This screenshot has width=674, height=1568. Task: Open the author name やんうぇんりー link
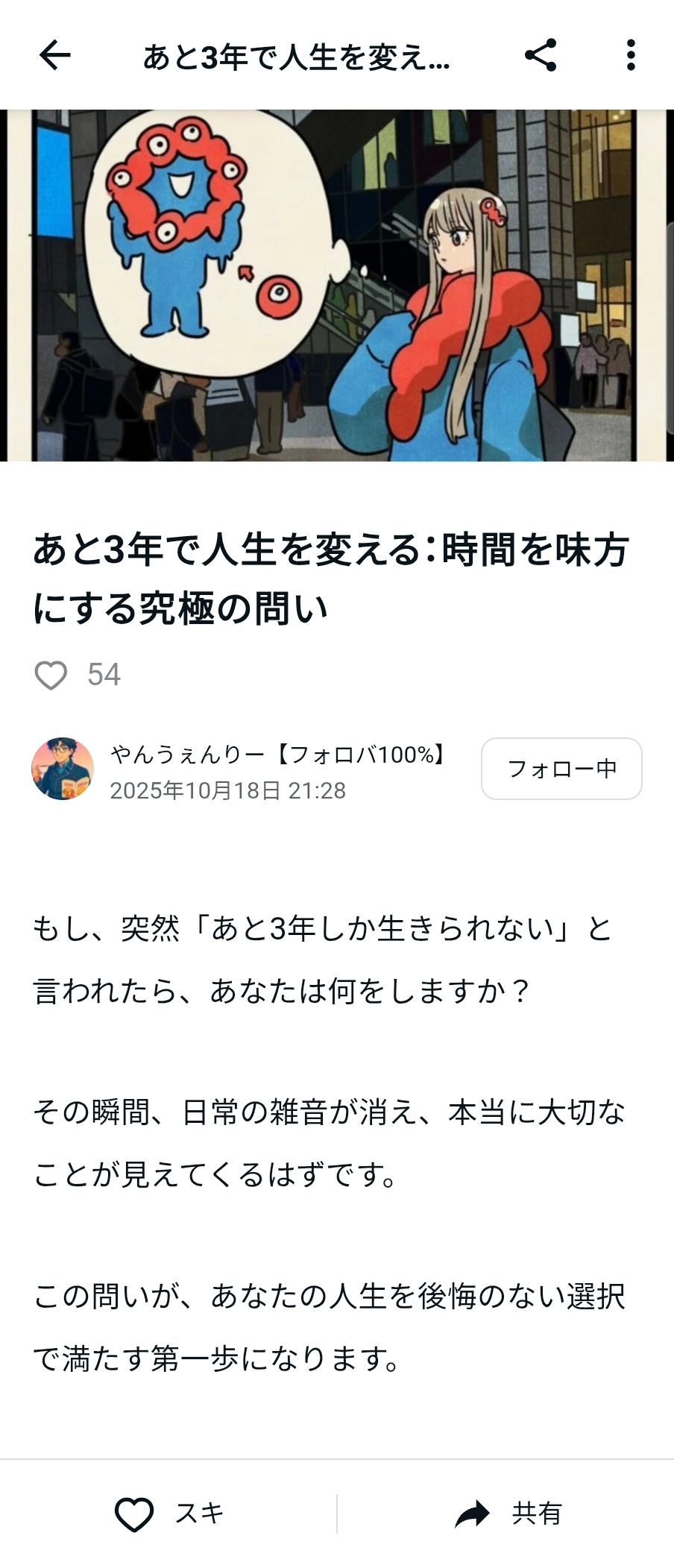277,755
